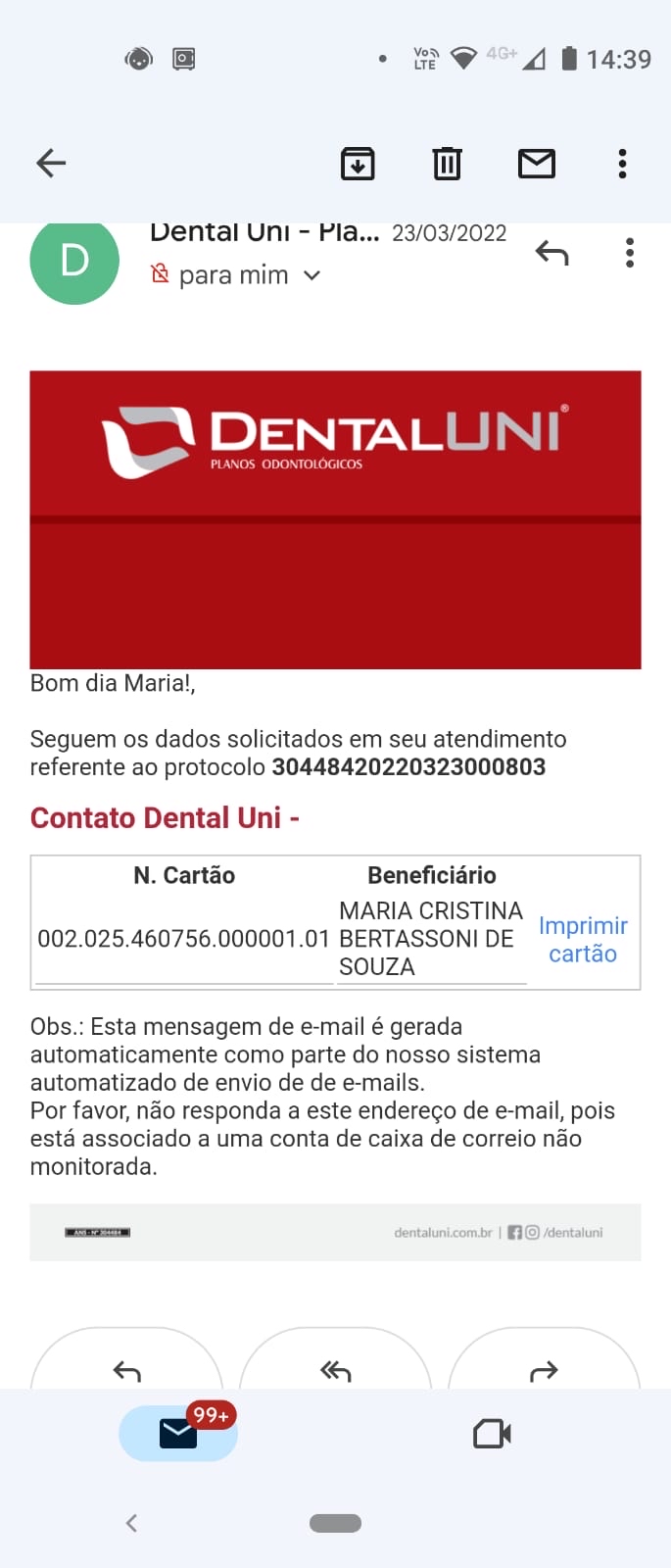The height and width of the screenshot is (1568, 671).
Task: Reply using the arrow beside the date
Action: [x=551, y=254]
